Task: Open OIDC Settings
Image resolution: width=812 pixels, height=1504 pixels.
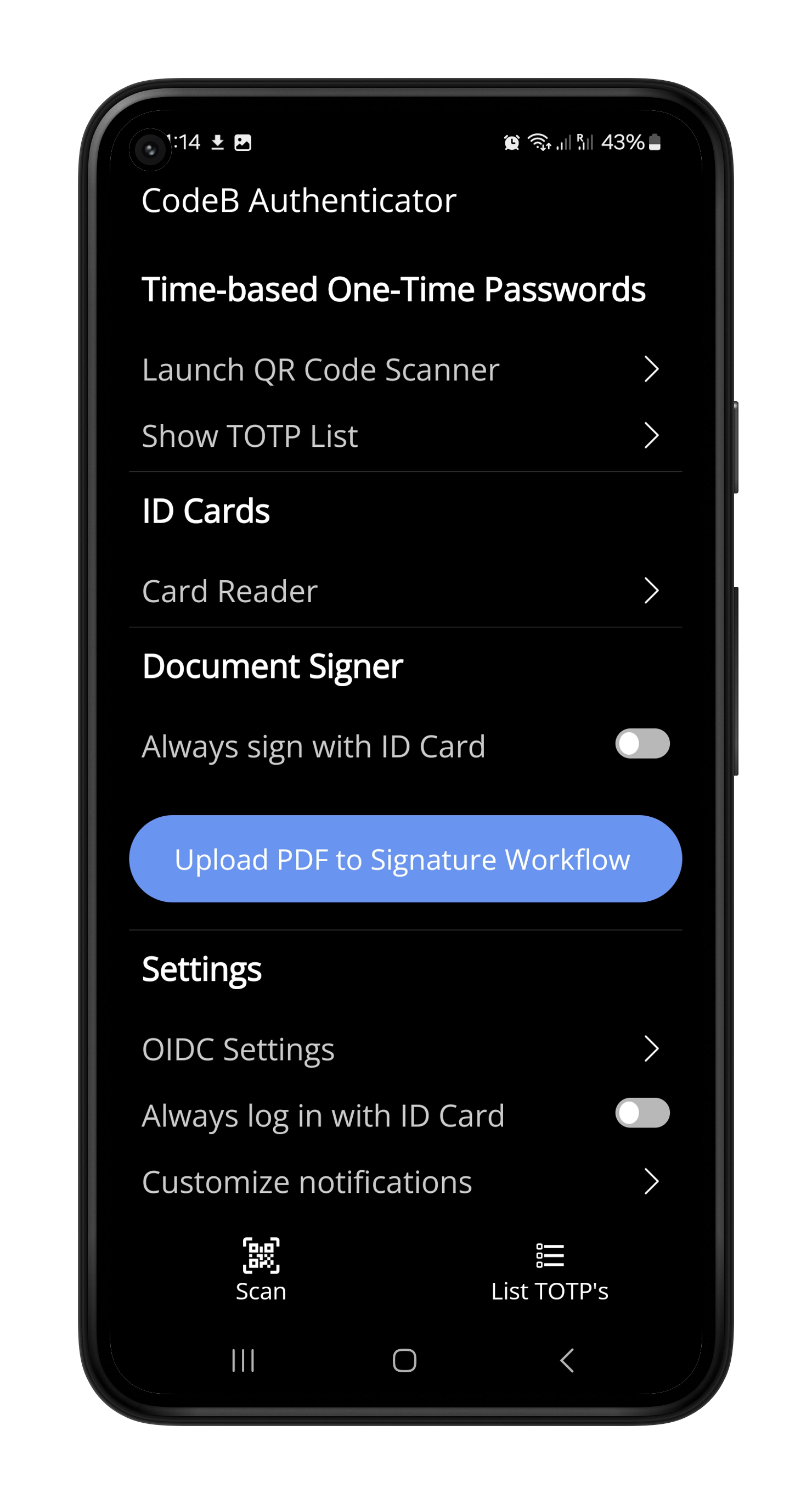Action: point(405,1049)
